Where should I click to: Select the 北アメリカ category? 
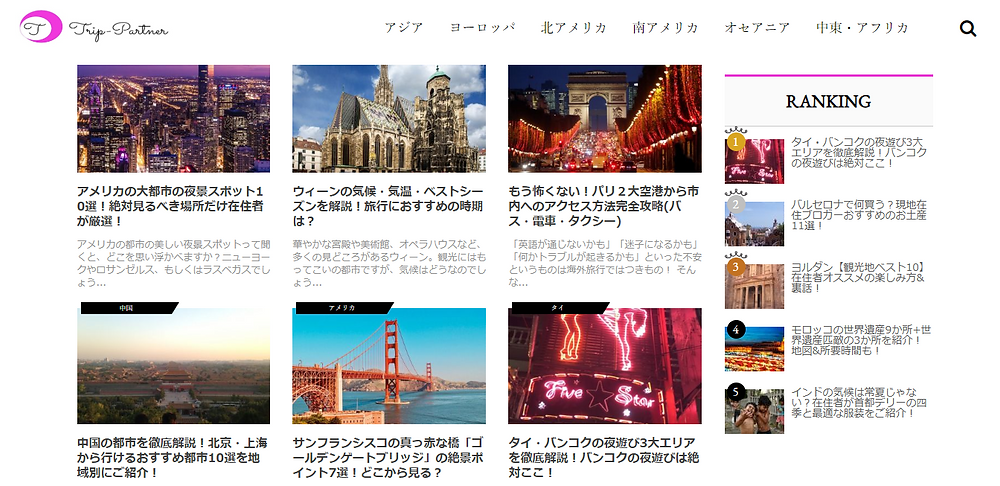coord(574,28)
